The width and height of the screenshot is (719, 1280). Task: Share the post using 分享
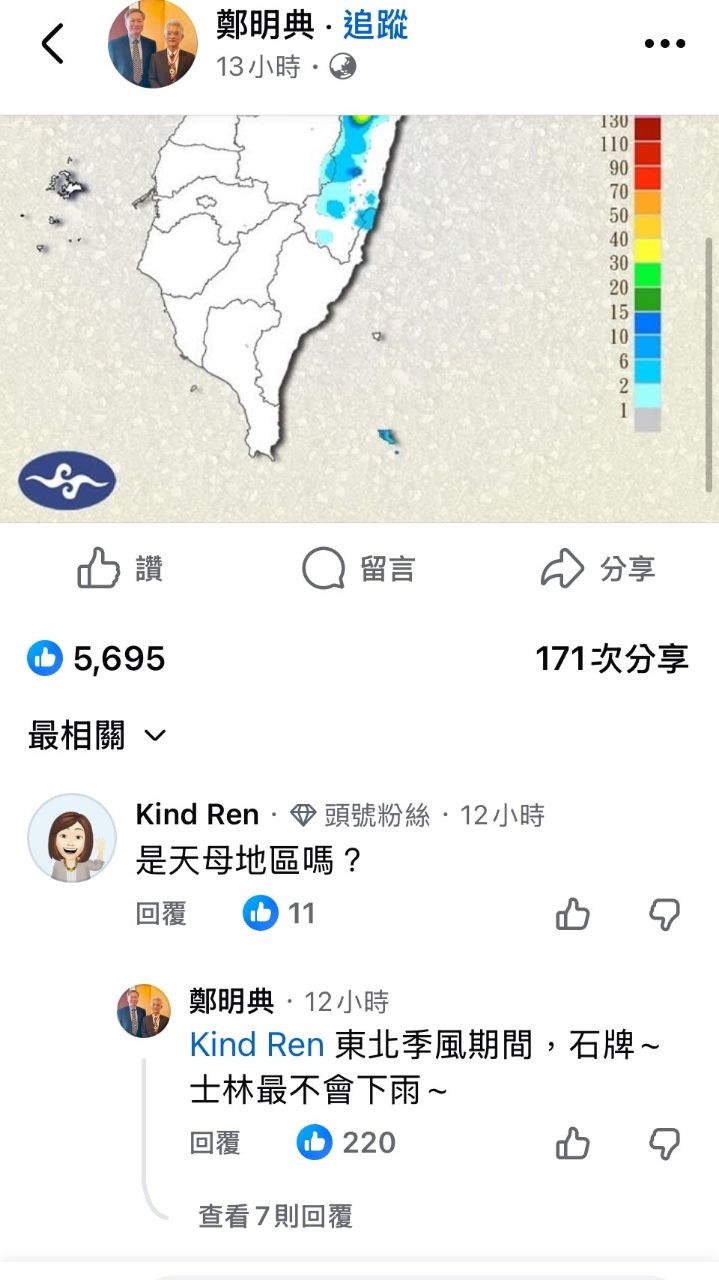[x=598, y=570]
